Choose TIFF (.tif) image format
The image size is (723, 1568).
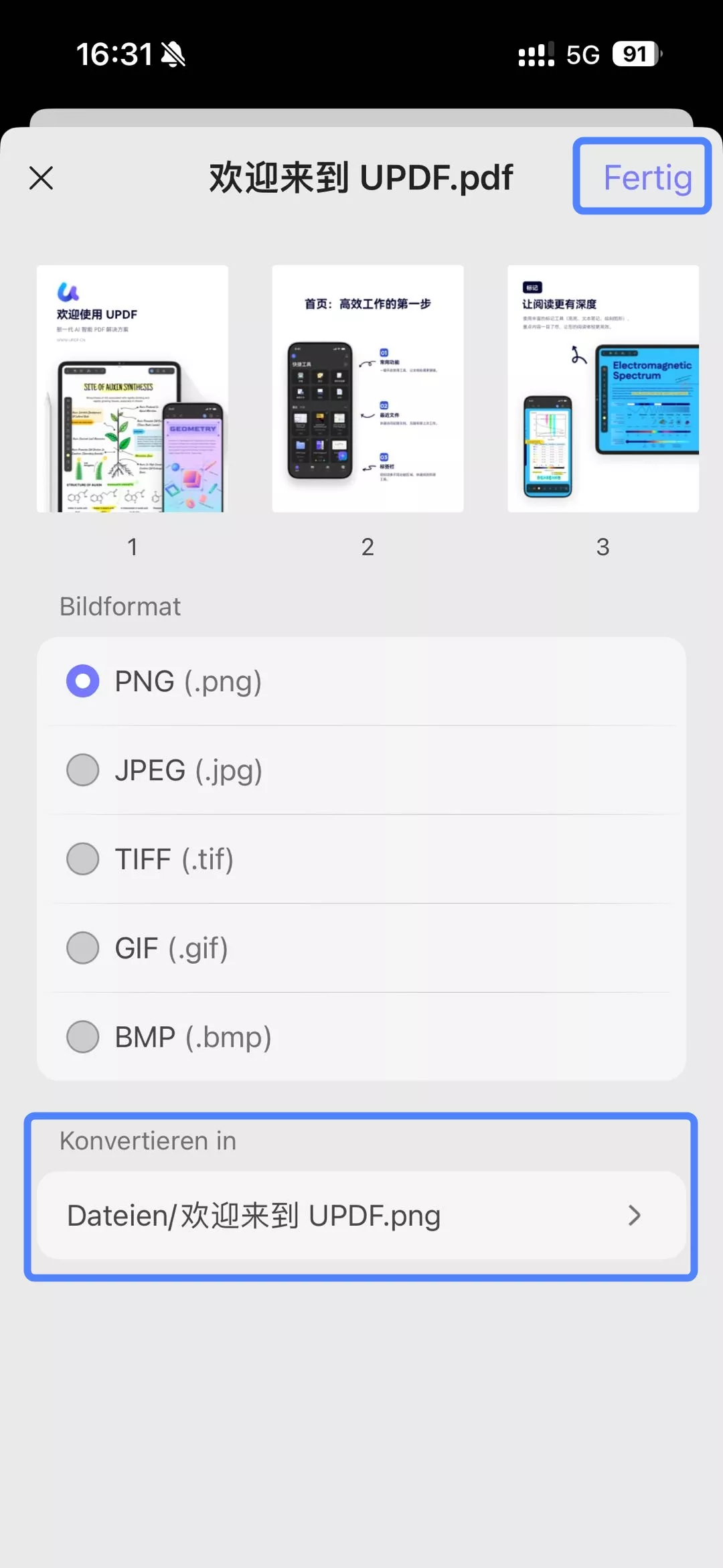pyautogui.click(x=83, y=859)
